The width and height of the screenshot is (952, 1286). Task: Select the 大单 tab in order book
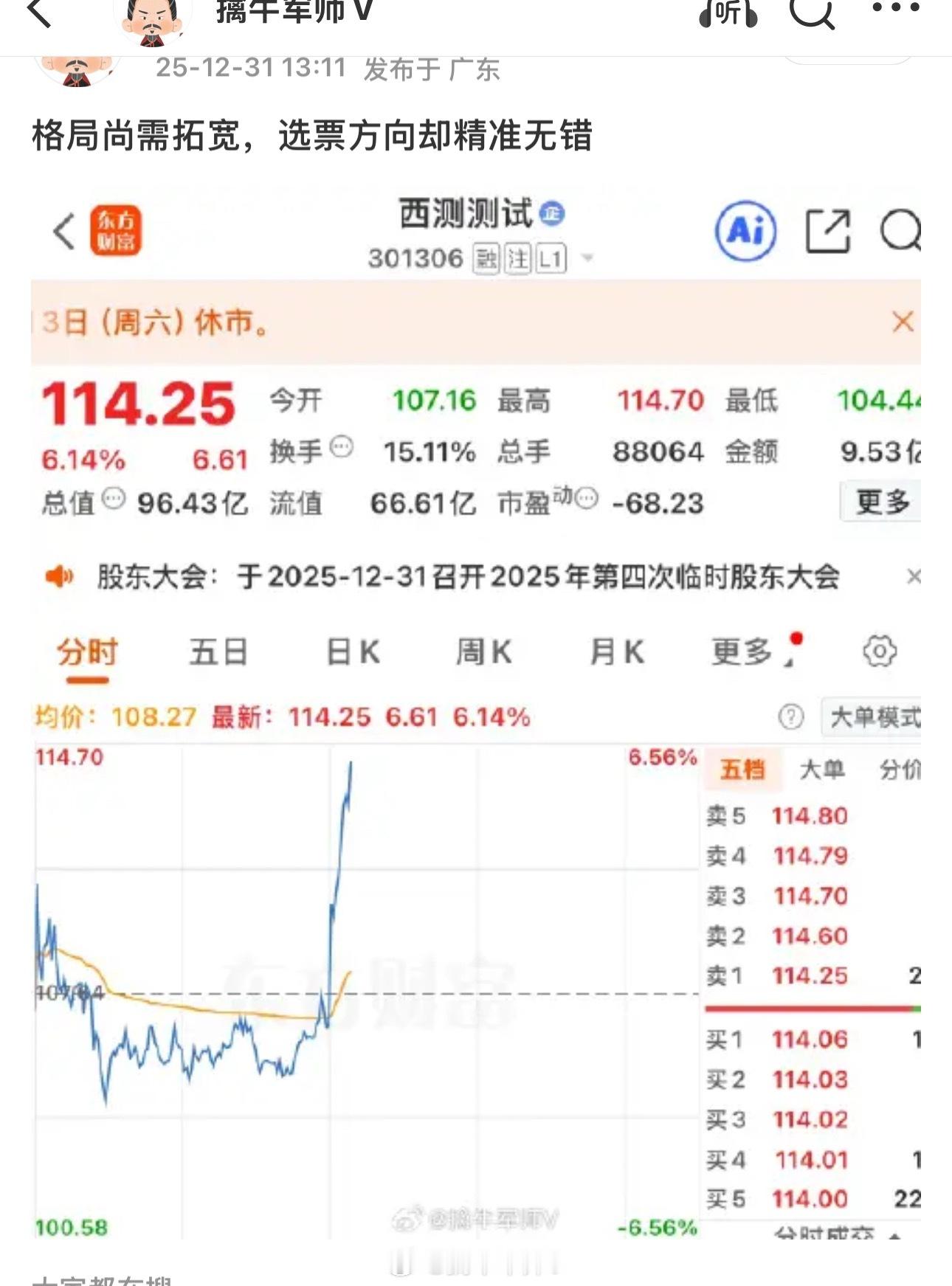point(821,770)
